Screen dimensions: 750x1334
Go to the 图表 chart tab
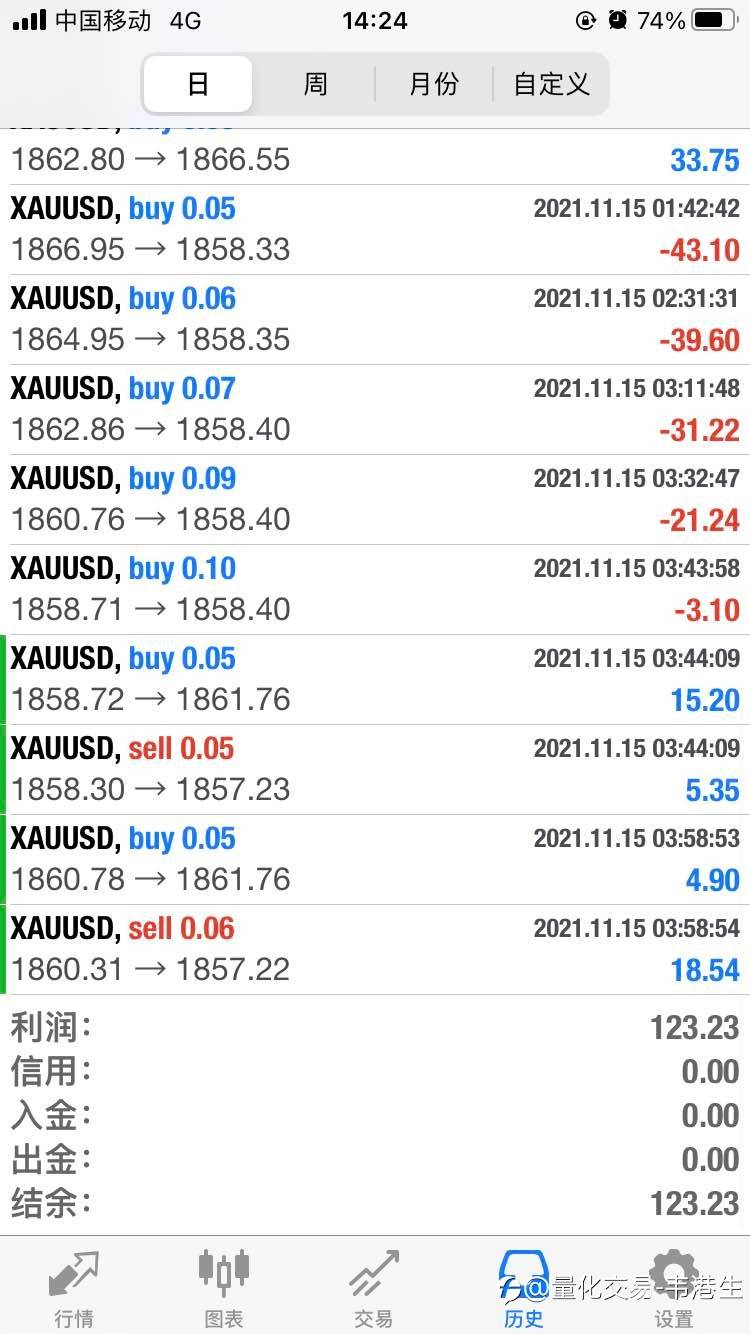click(224, 1288)
